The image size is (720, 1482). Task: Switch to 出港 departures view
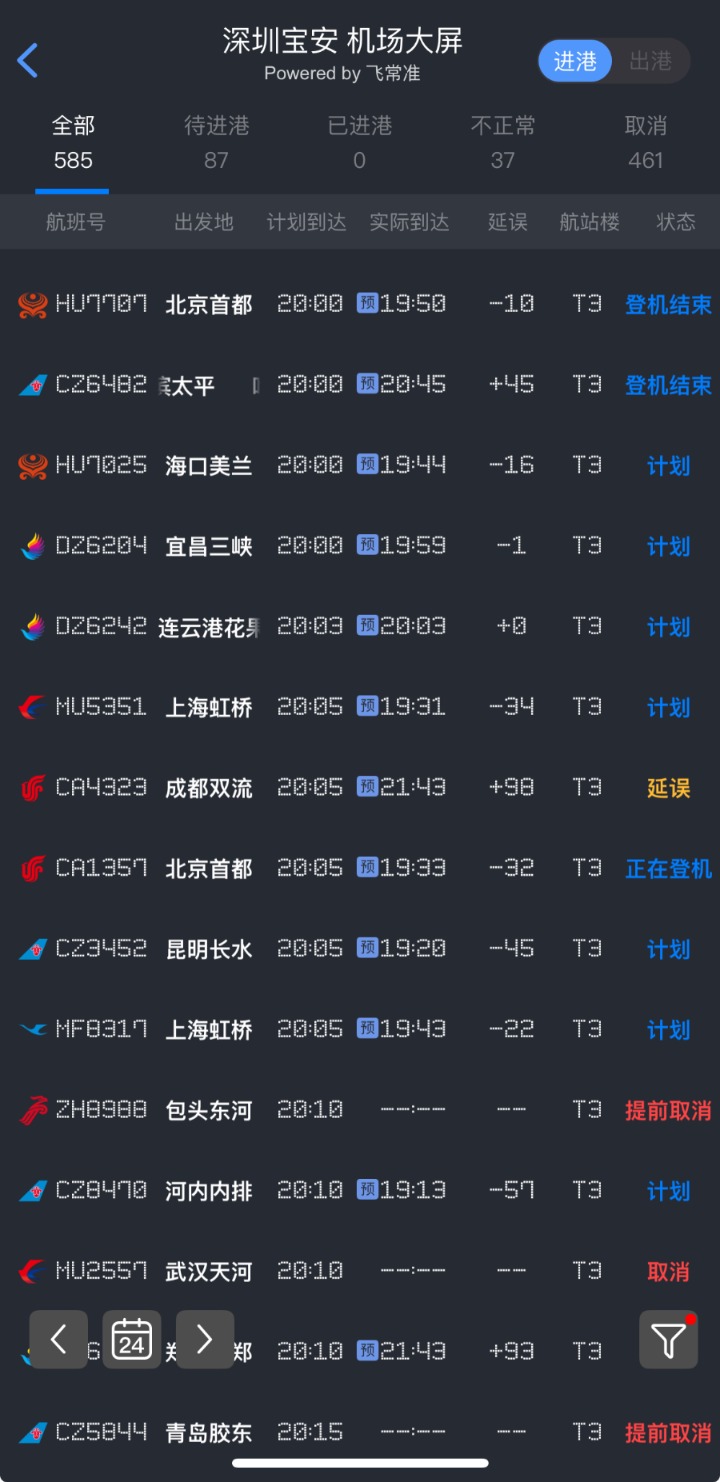tap(650, 61)
